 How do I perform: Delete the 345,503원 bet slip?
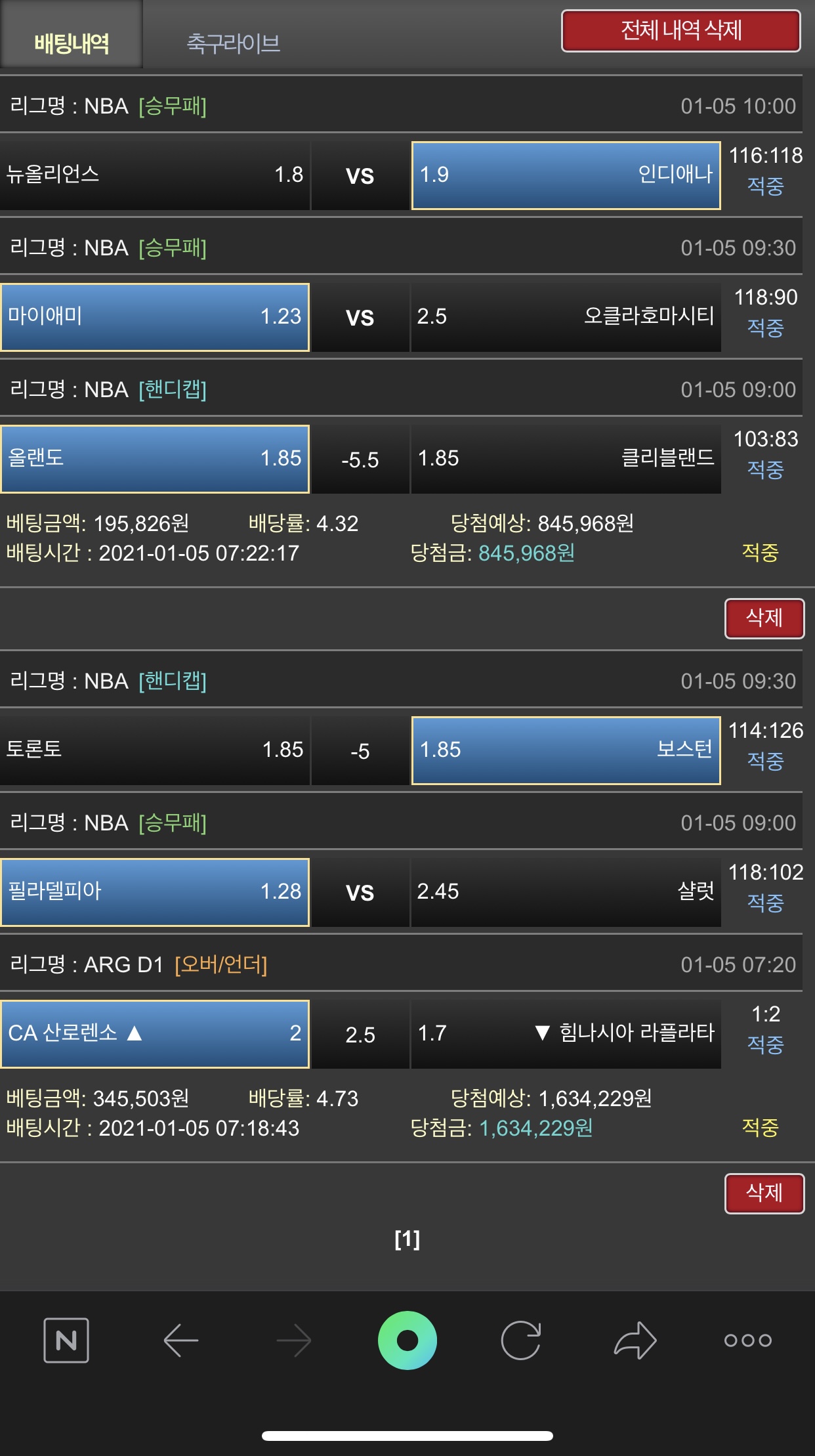click(x=764, y=1193)
